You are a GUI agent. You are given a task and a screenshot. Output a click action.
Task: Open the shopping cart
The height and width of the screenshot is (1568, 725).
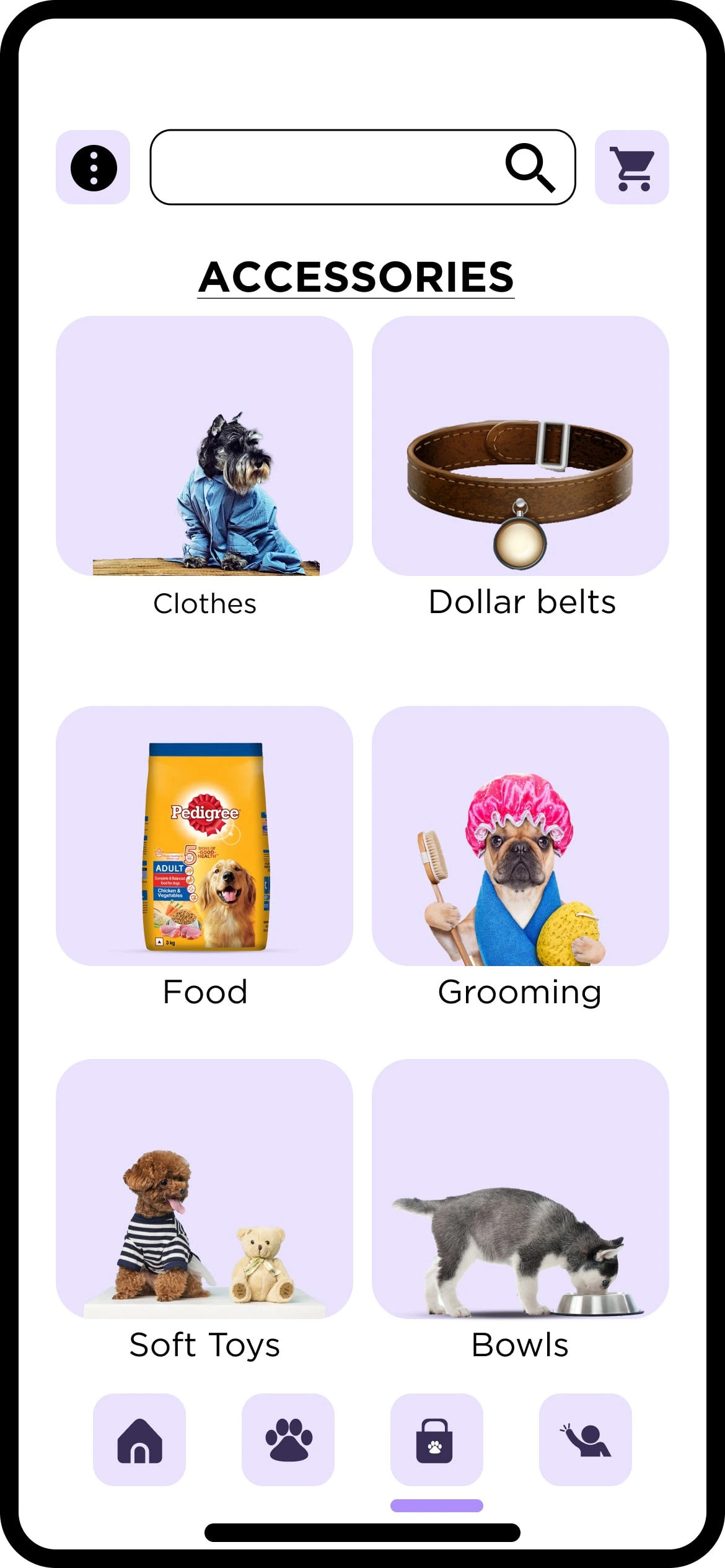click(x=631, y=167)
